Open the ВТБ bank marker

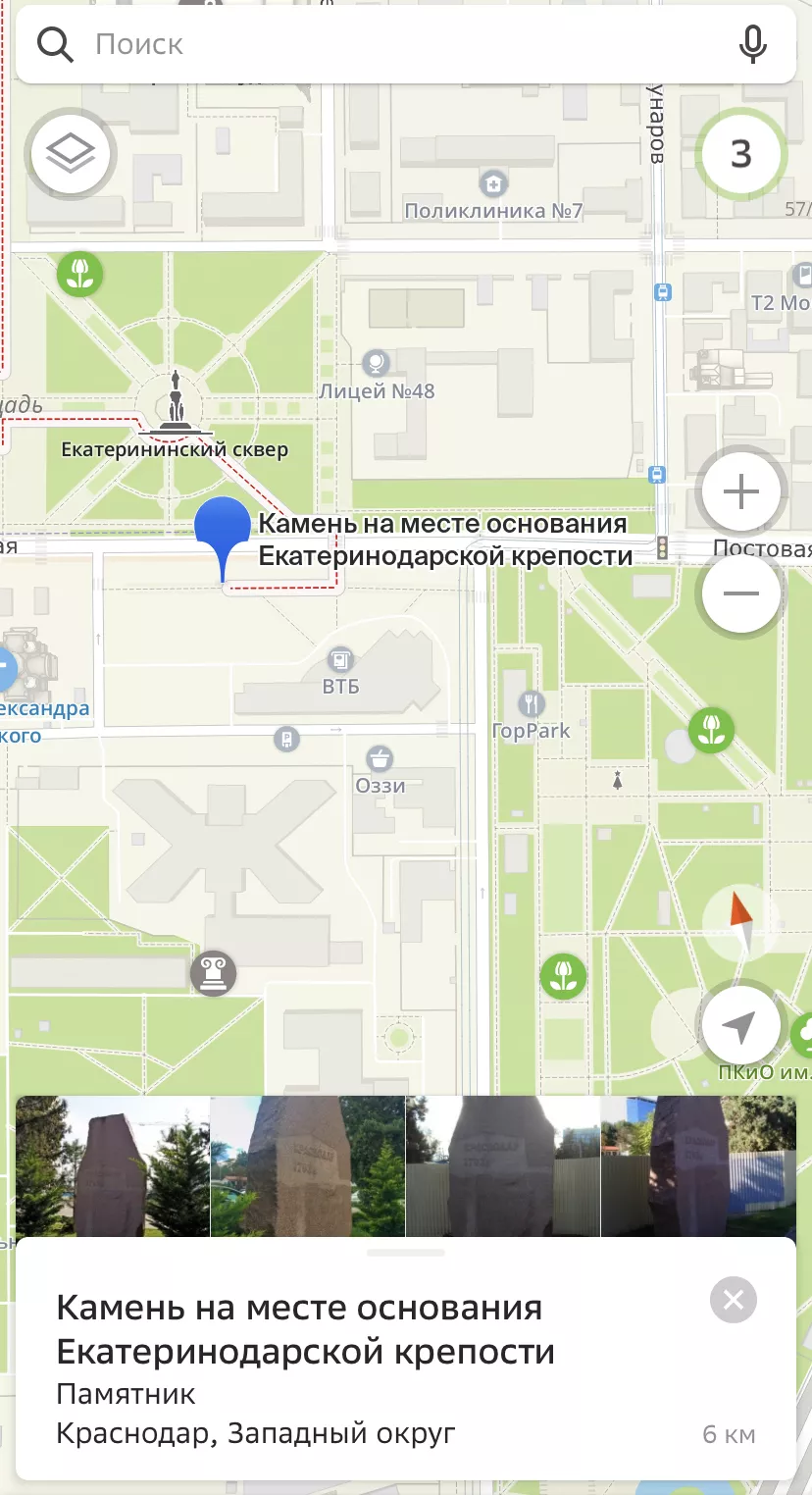(x=340, y=658)
